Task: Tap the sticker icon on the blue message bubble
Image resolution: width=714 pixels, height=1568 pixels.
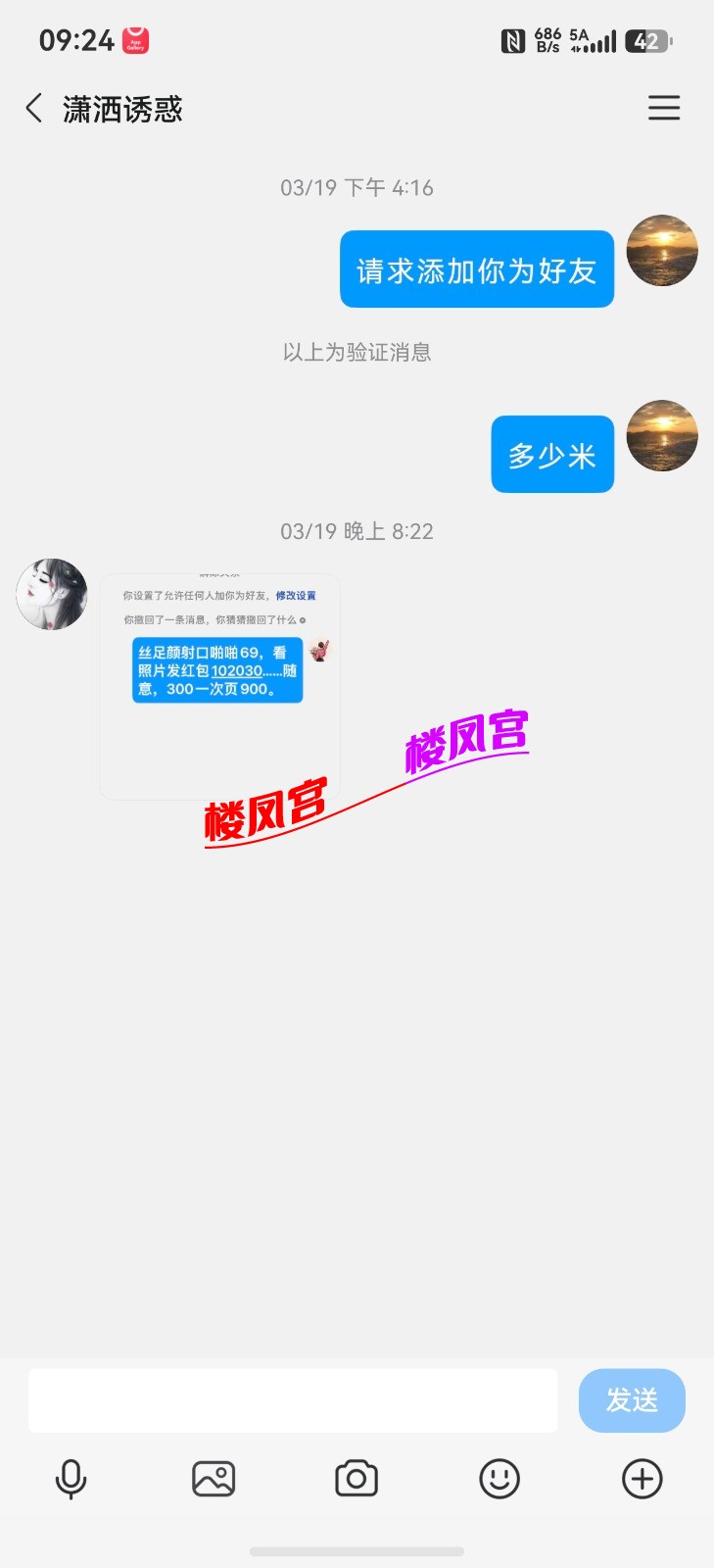Action: (318, 650)
